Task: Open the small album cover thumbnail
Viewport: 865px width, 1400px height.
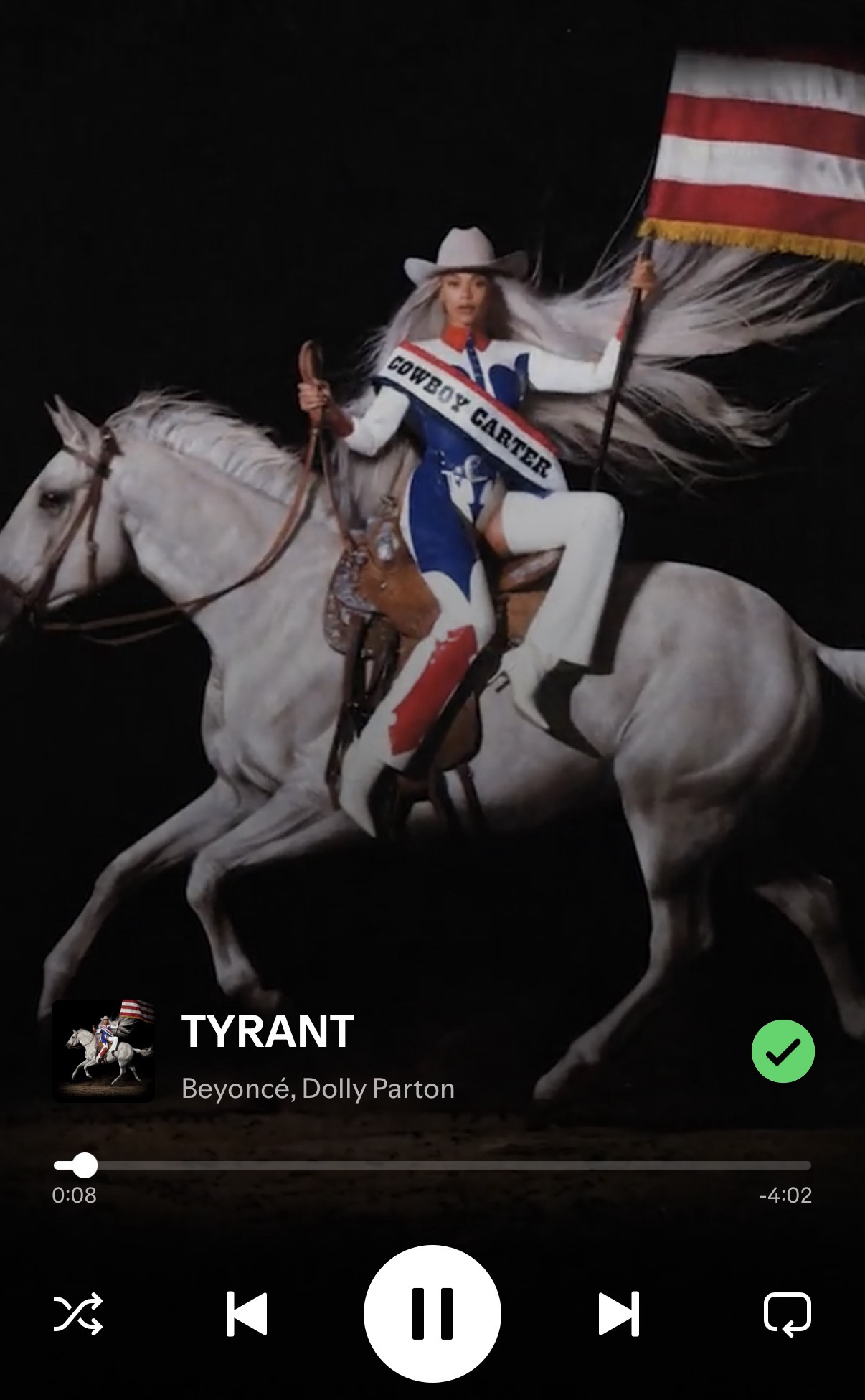Action: 103,1051
